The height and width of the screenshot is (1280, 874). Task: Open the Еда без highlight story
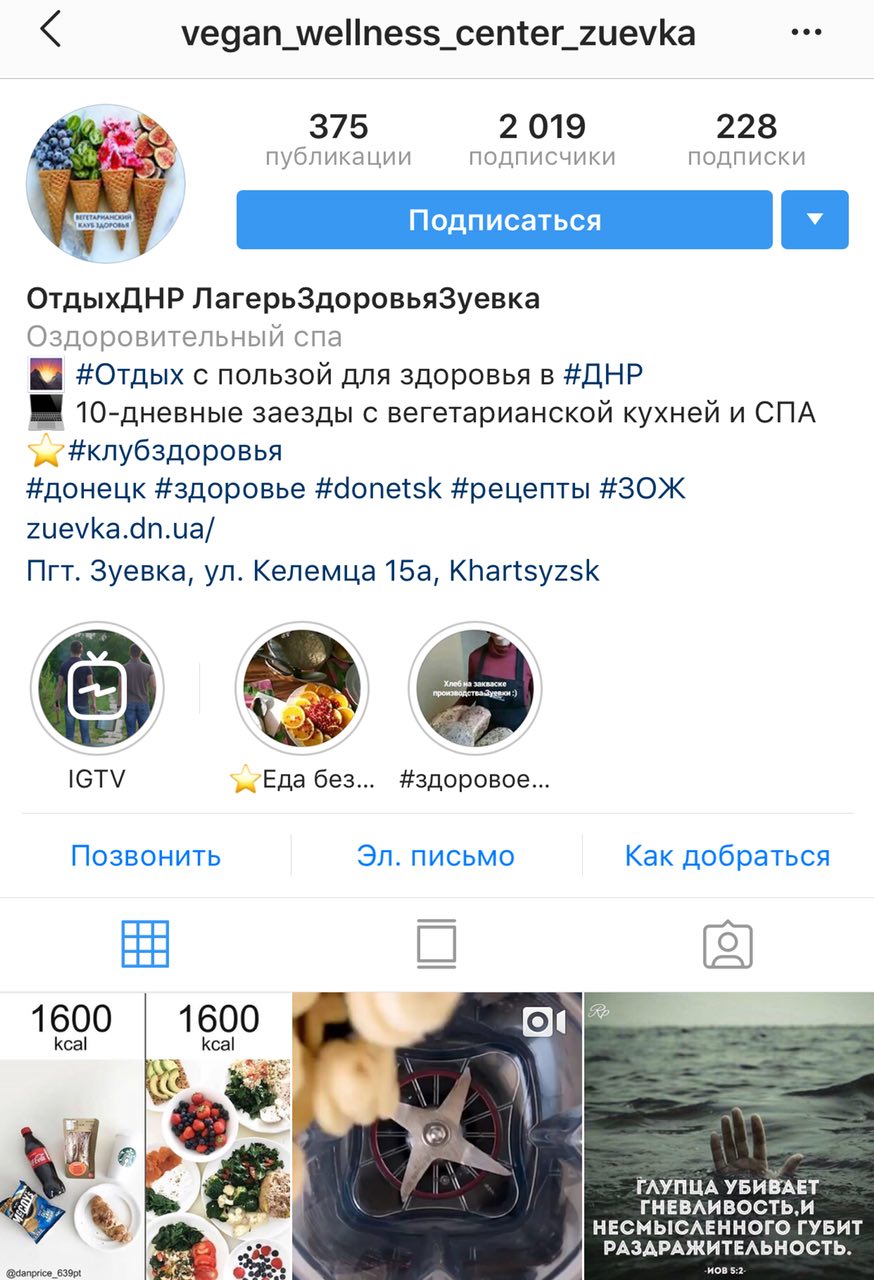(302, 688)
